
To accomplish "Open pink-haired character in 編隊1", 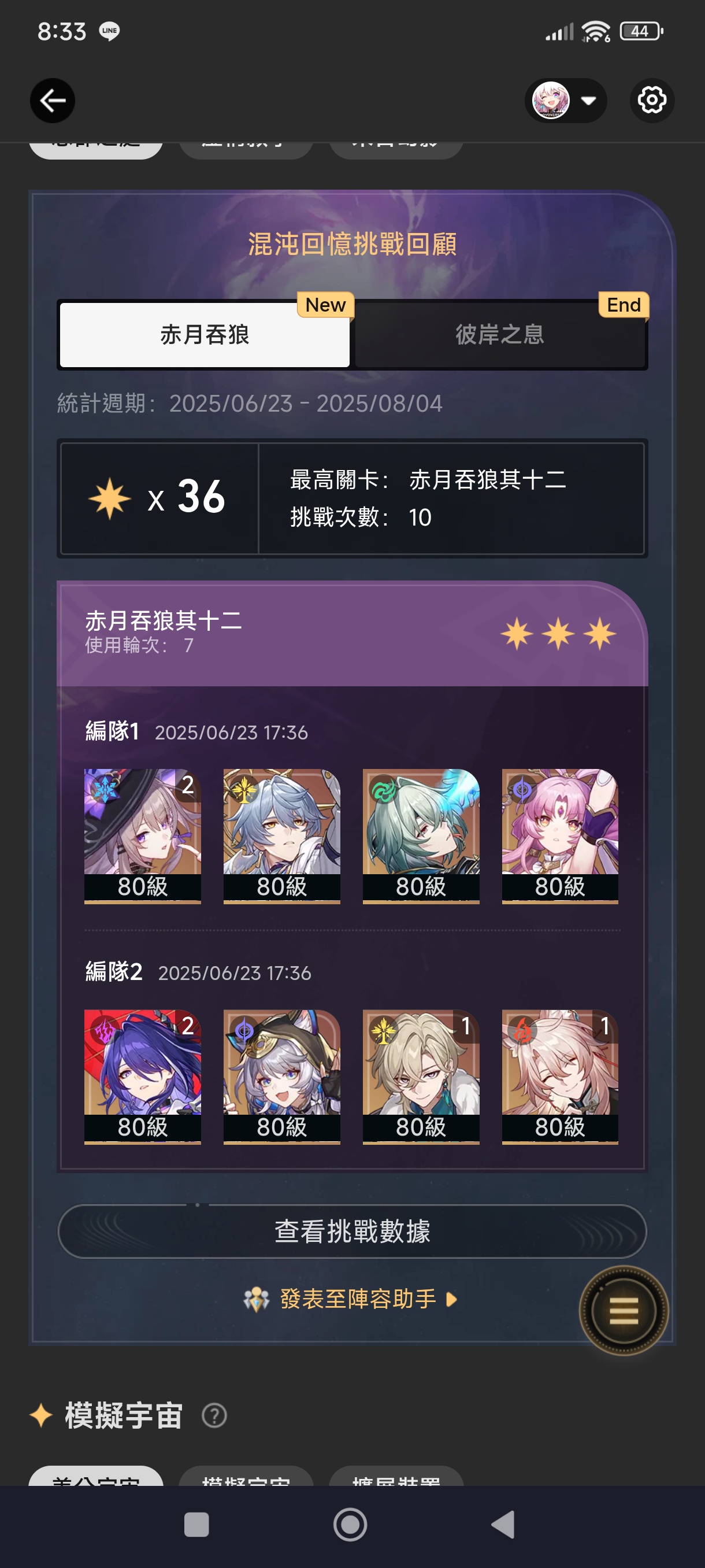I will click(x=559, y=835).
